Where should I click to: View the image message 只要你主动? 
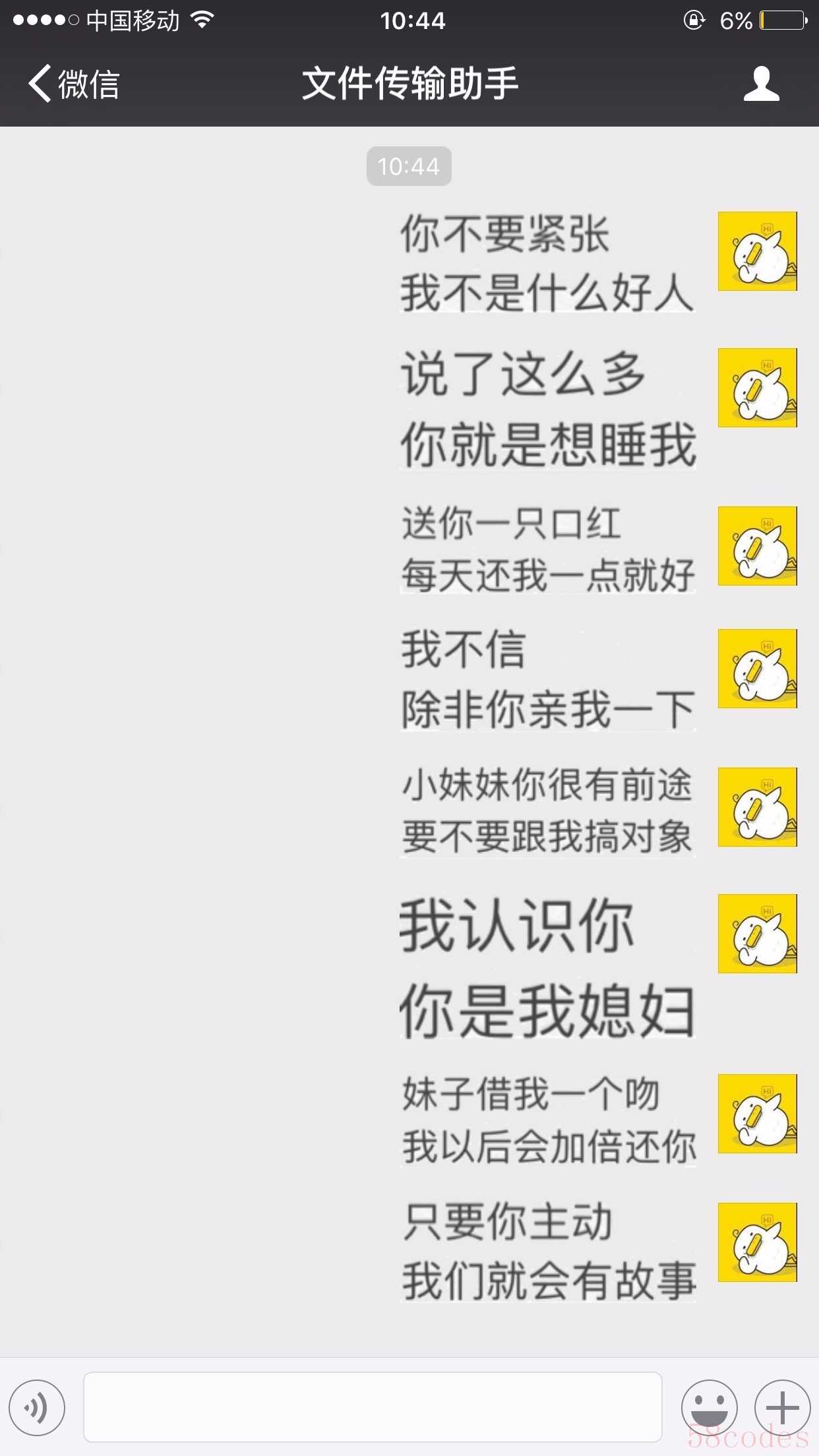(547, 1252)
